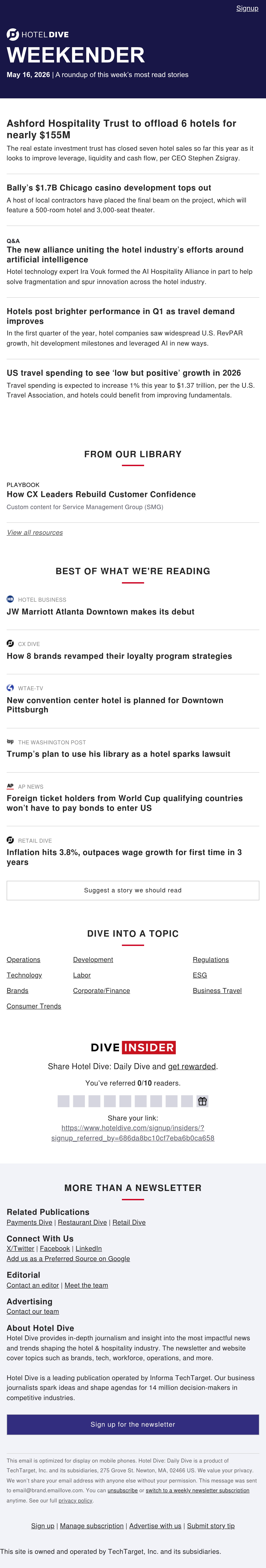Image resolution: width=266 pixels, height=1568 pixels.
Task: Read Bally's Chicago casino development story
Action: point(109,188)
